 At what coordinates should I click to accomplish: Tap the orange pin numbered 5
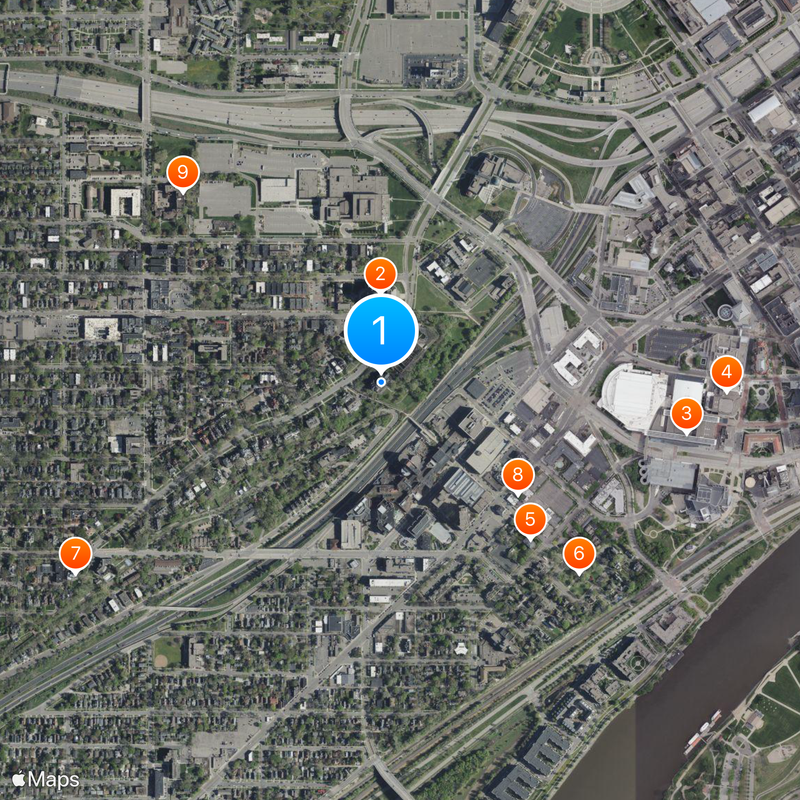coord(530,519)
